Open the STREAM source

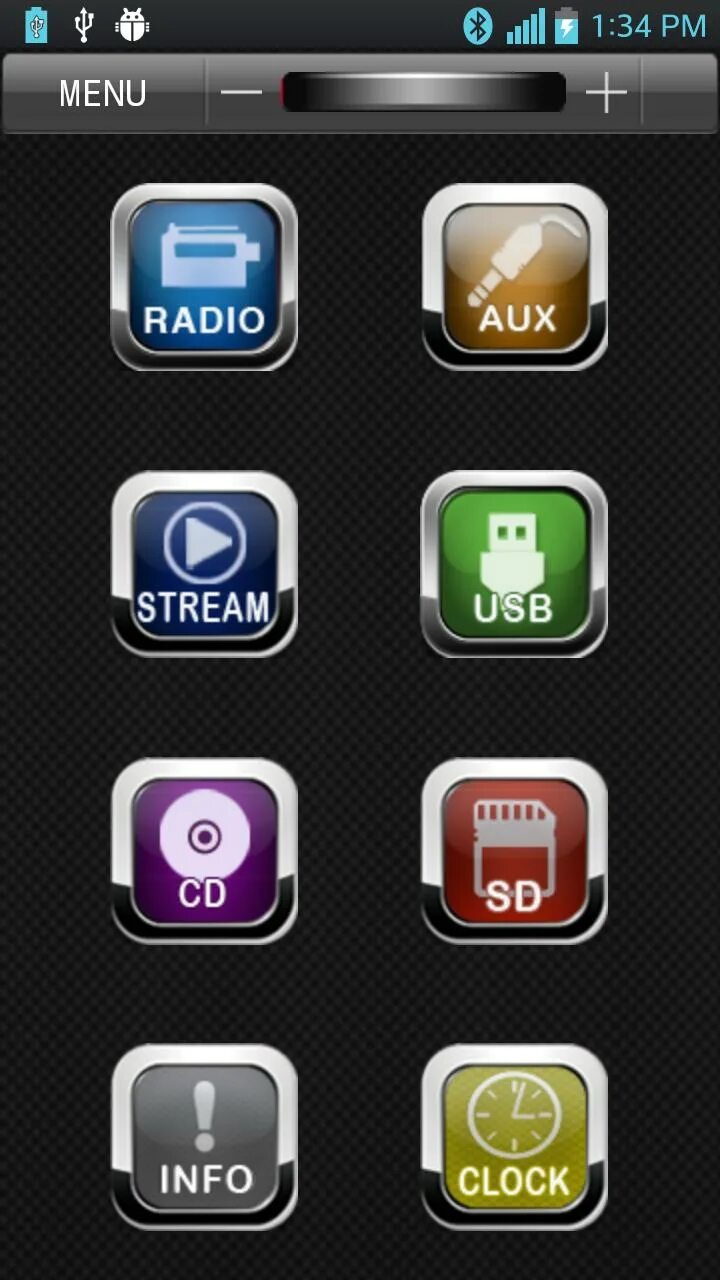pos(204,564)
